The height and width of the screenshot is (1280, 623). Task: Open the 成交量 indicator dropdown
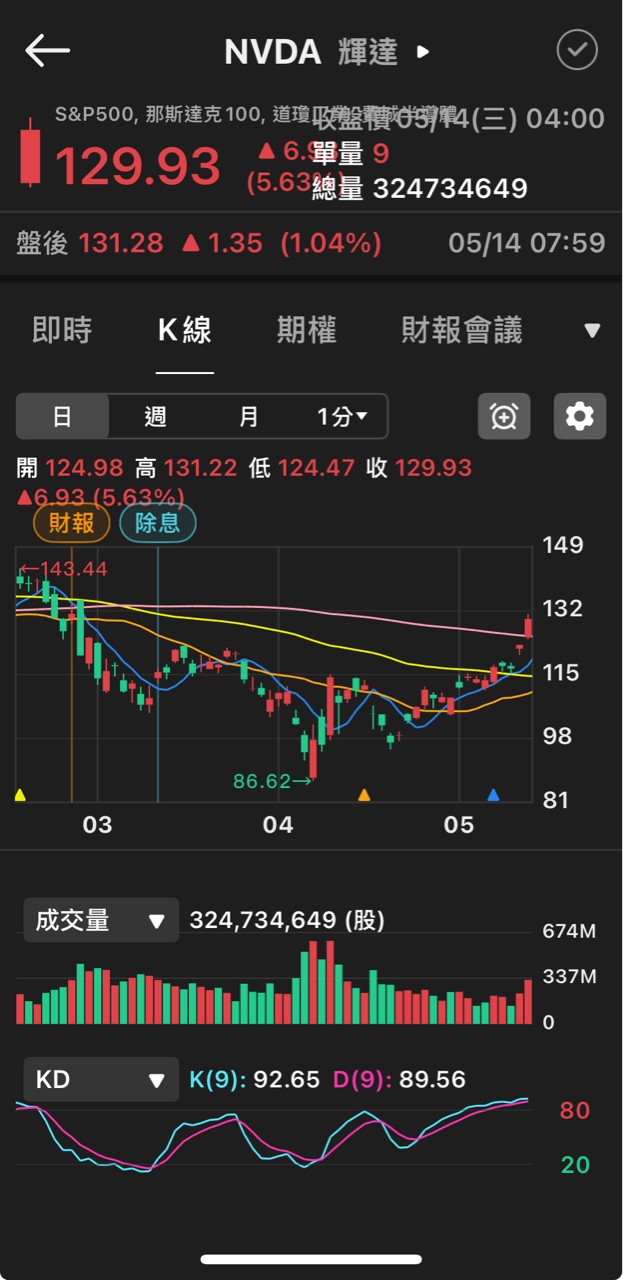[x=100, y=920]
